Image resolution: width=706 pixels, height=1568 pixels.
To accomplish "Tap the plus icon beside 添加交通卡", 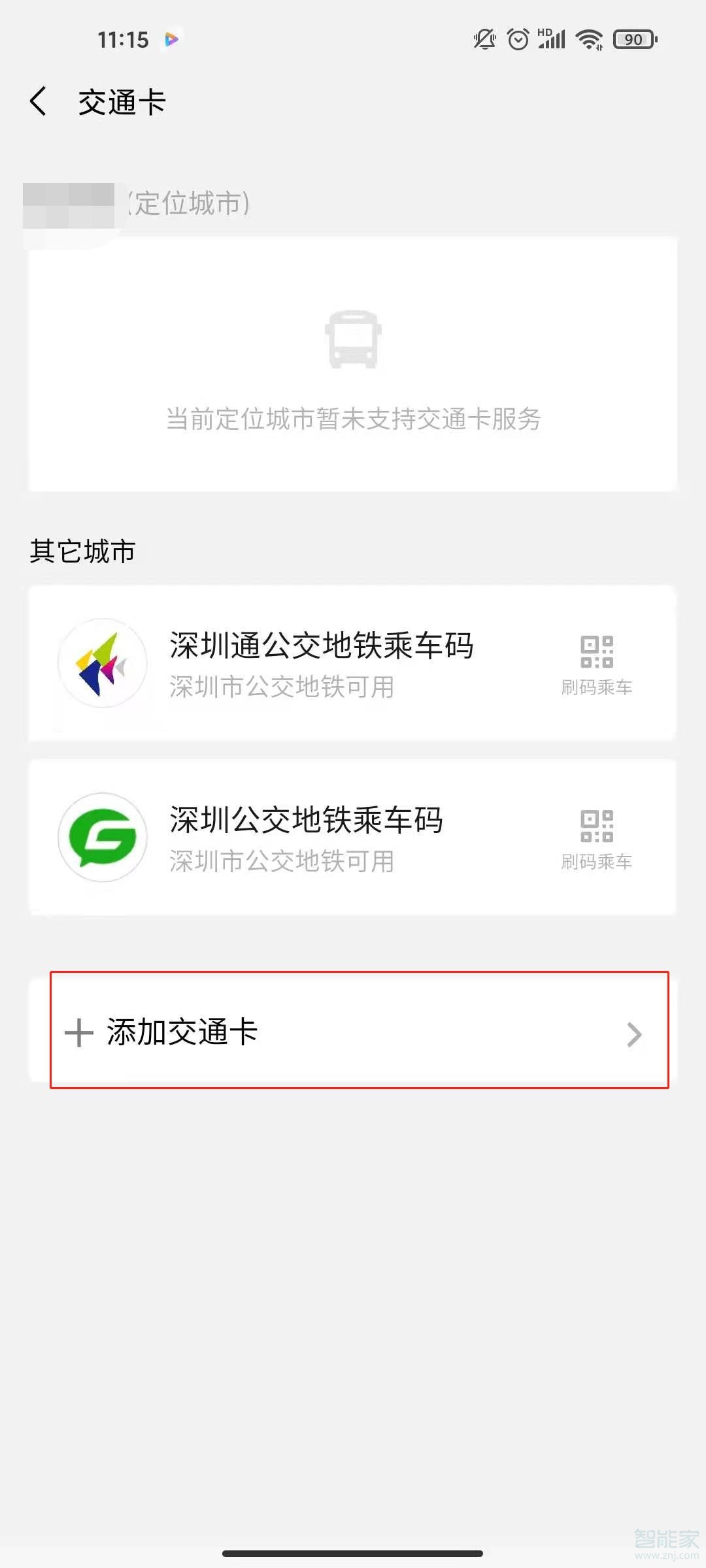I will (x=80, y=1031).
